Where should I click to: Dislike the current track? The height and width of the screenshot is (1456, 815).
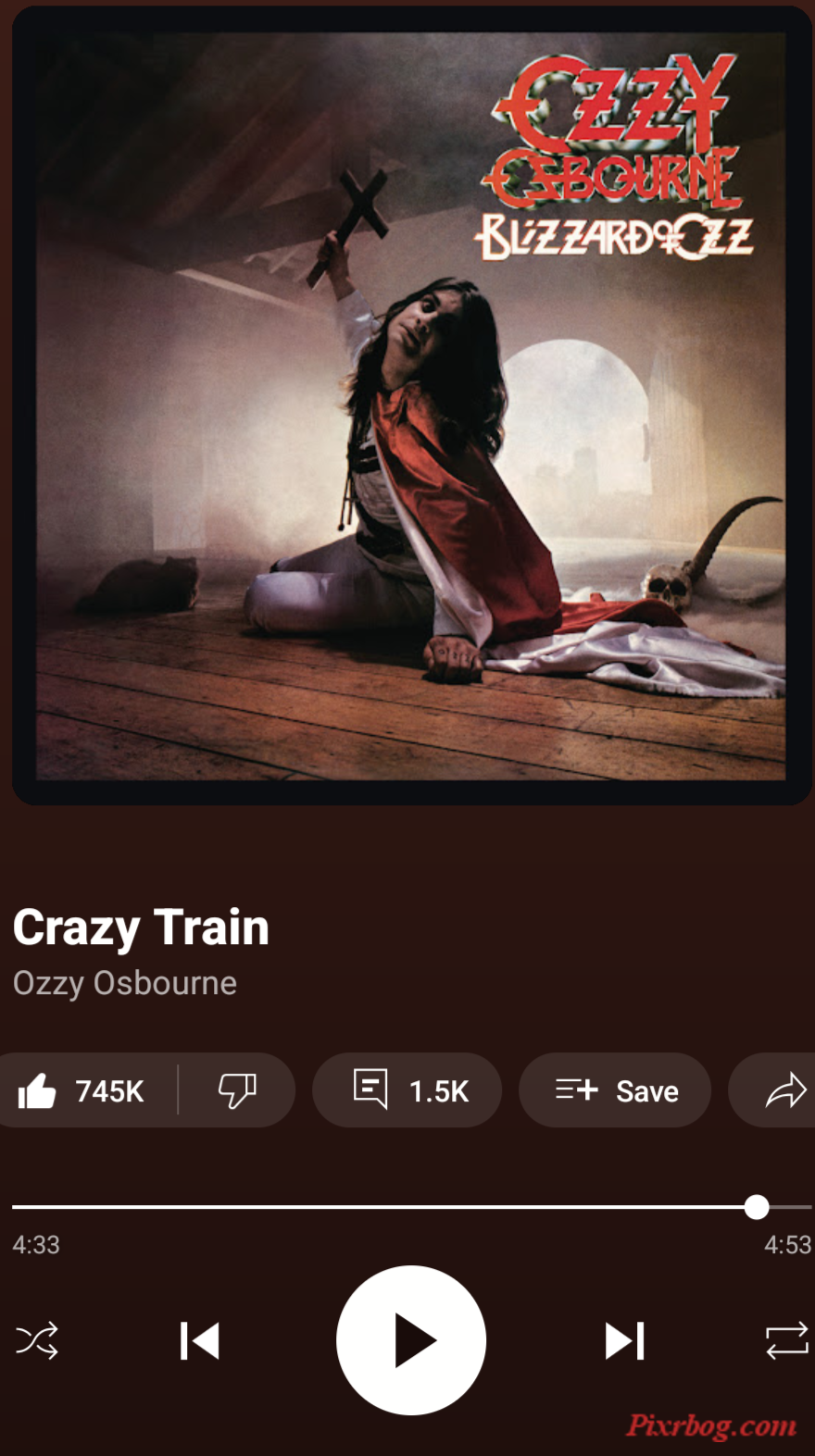237,1090
